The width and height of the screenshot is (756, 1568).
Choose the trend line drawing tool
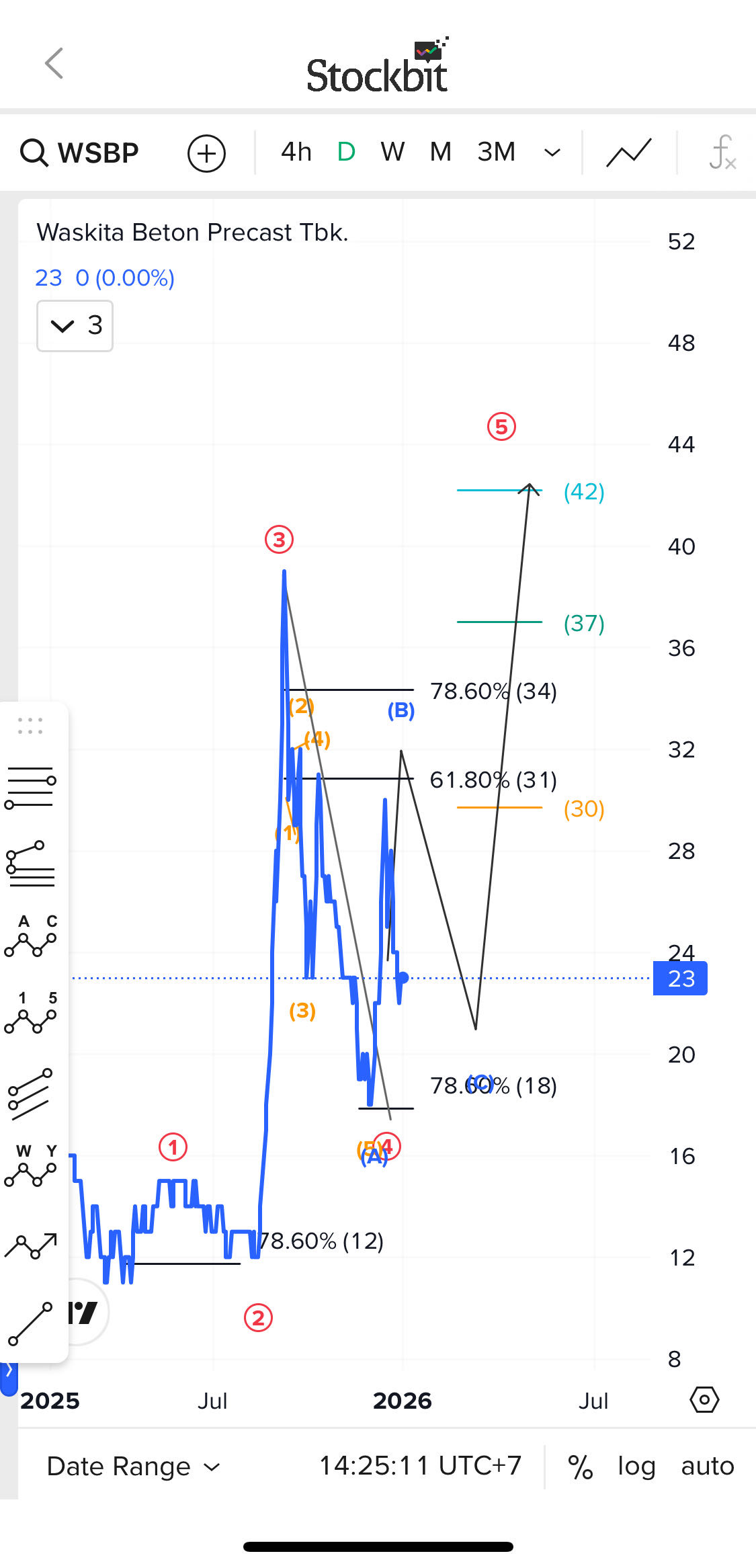click(31, 1323)
